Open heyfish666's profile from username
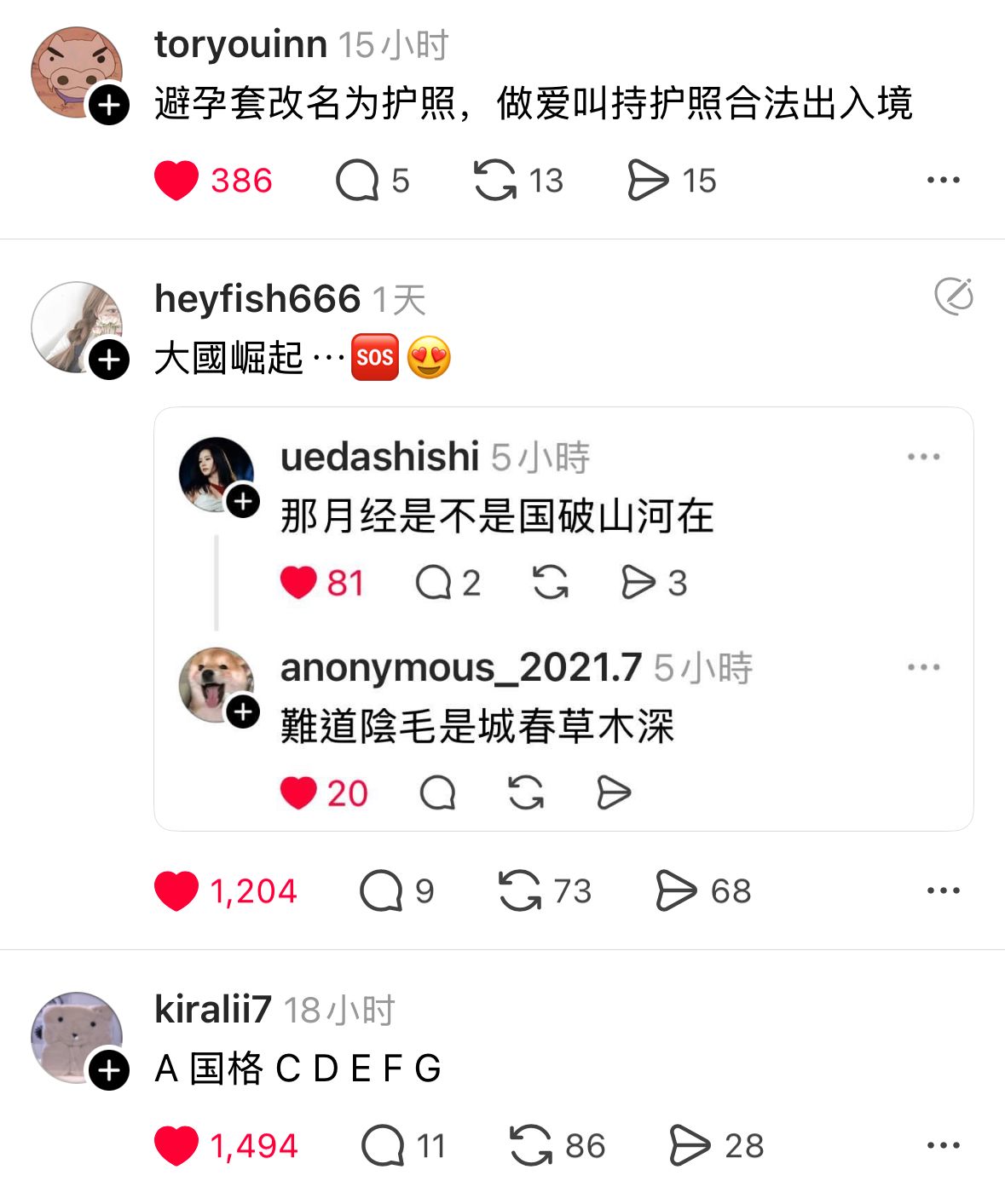The height and width of the screenshot is (1204, 1005). click(257, 299)
